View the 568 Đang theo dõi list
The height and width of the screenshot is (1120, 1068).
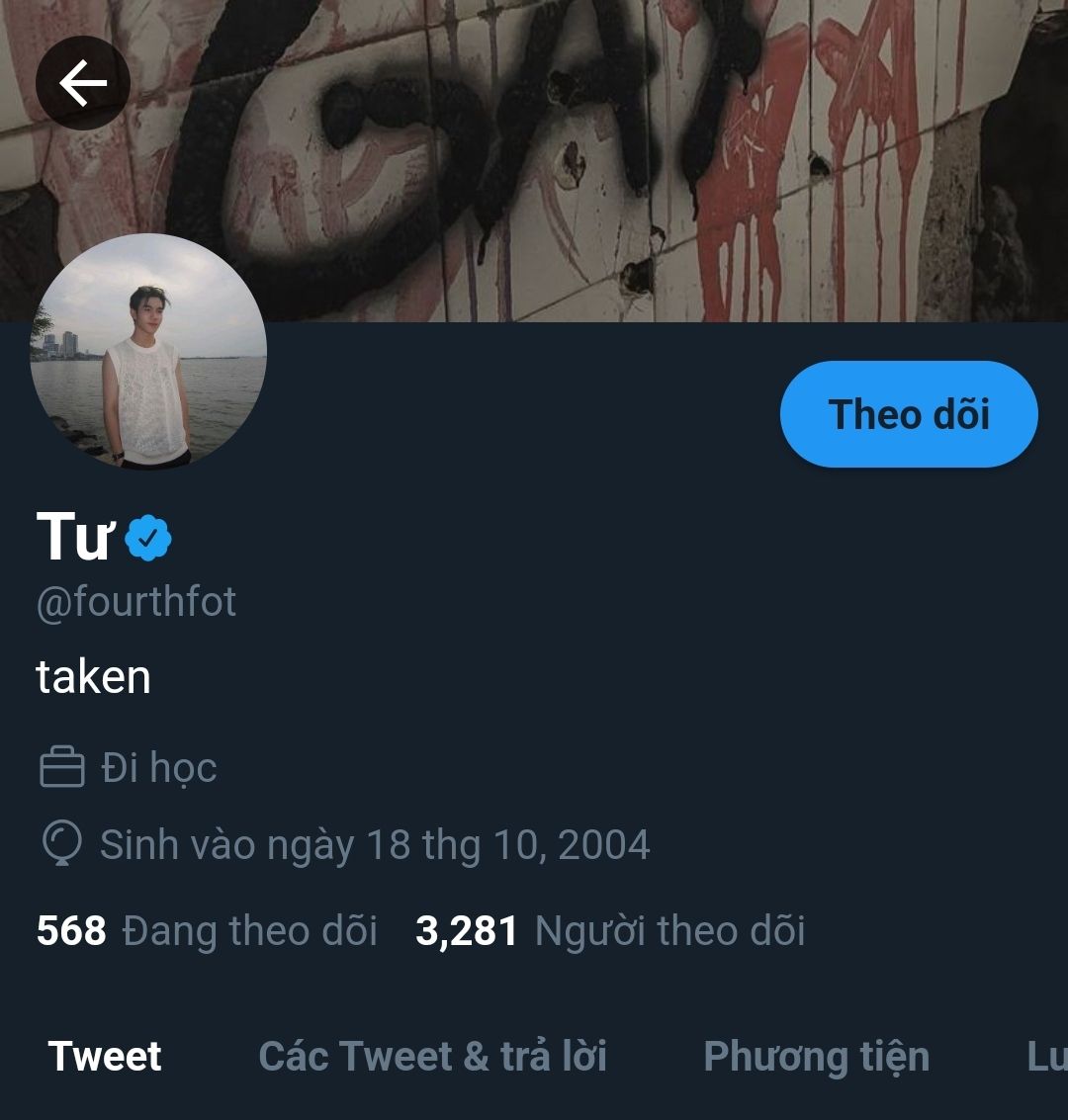(x=207, y=931)
